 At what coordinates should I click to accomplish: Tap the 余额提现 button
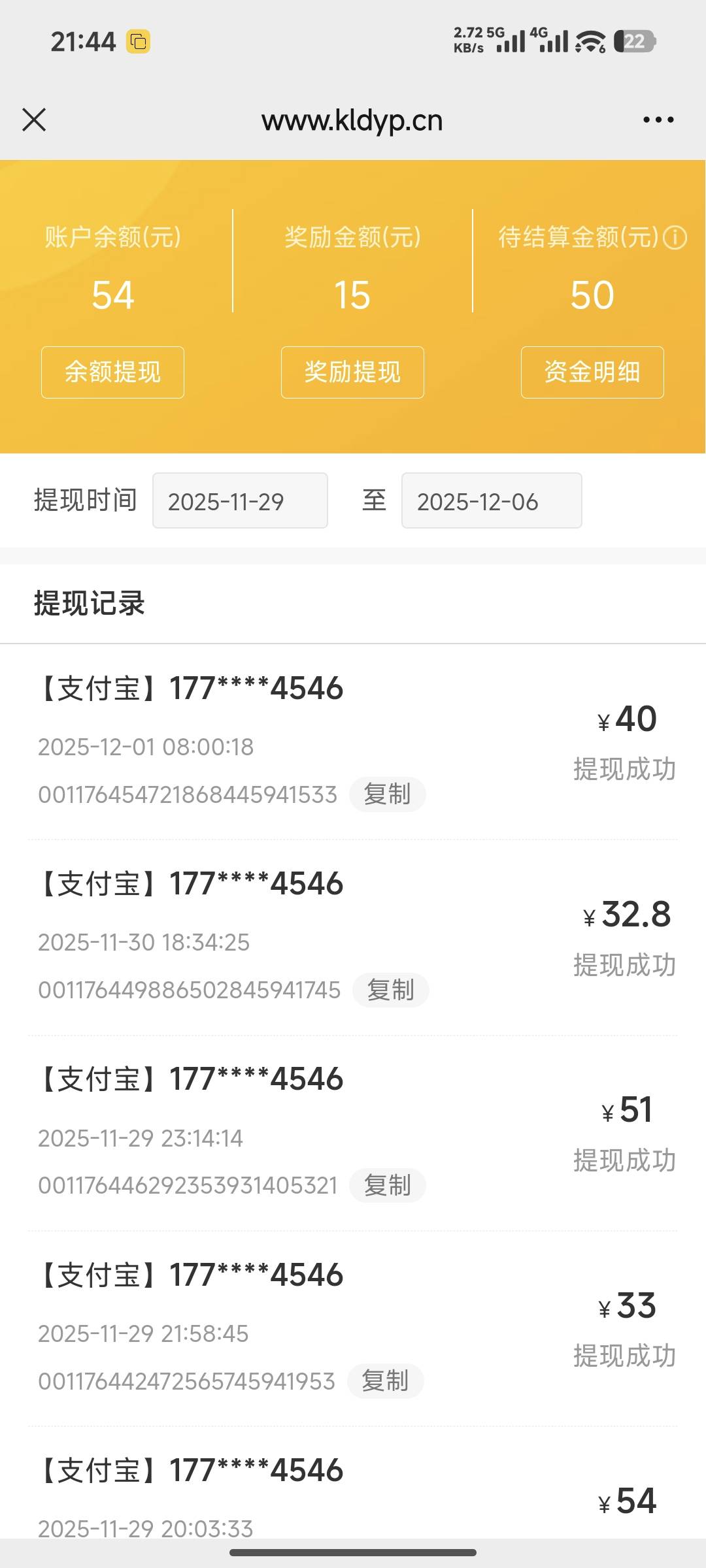pyautogui.click(x=112, y=372)
